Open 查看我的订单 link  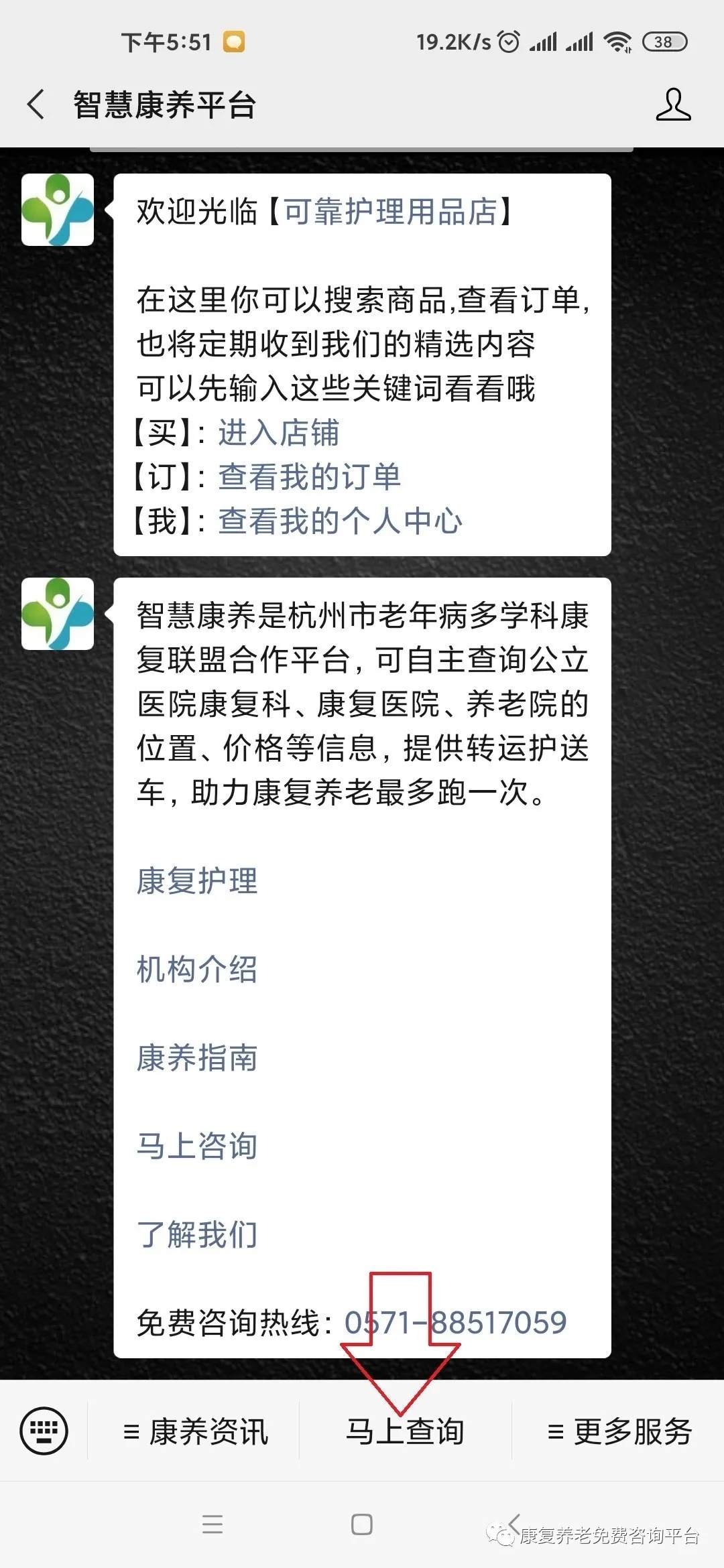[309, 477]
